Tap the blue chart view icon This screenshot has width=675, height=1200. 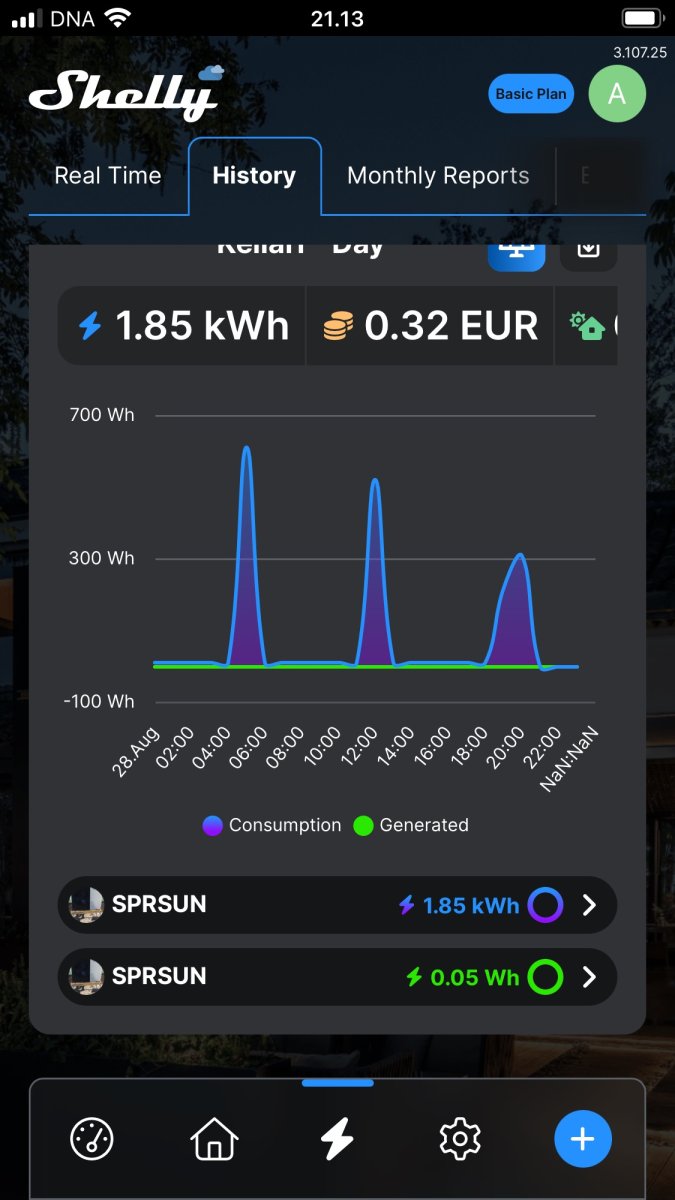pyautogui.click(x=516, y=254)
